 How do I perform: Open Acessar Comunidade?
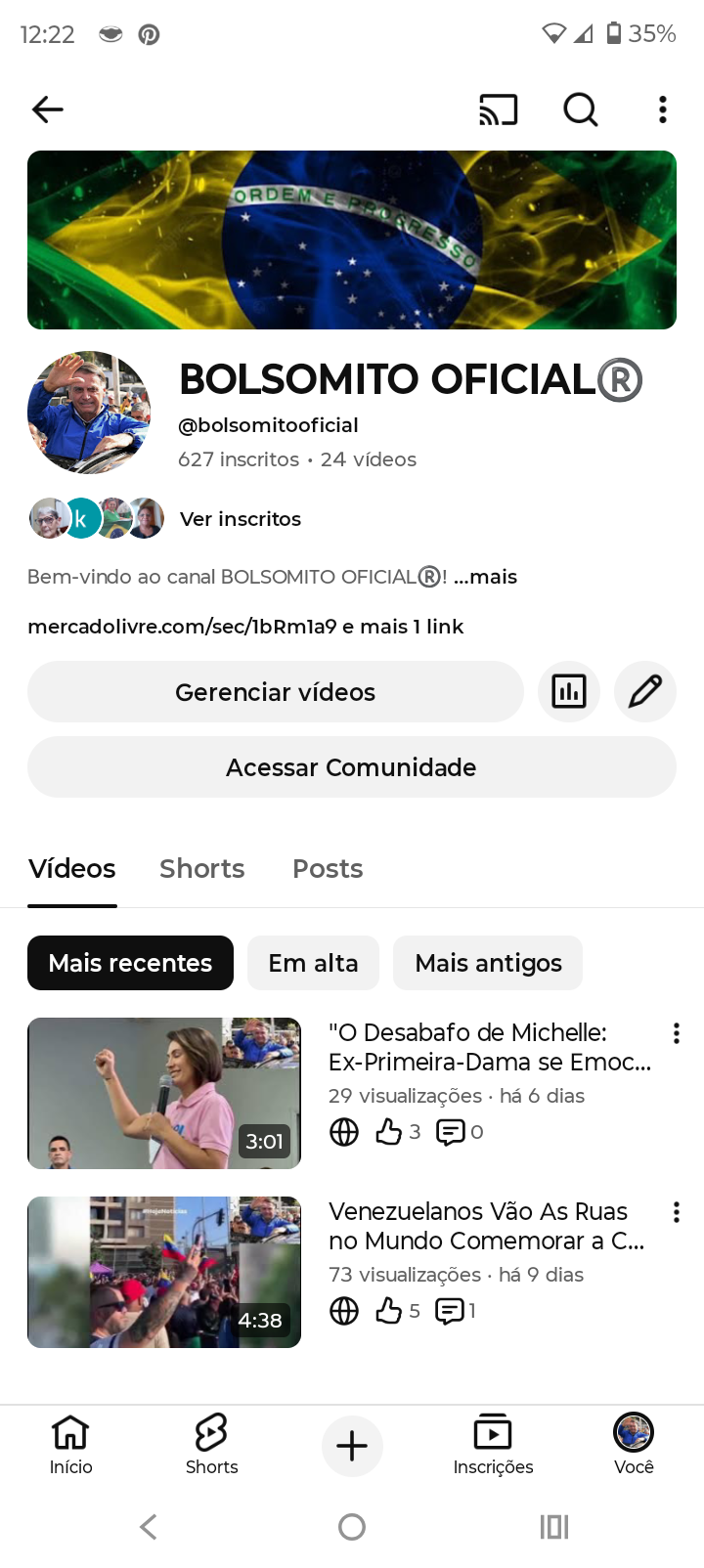[351, 767]
